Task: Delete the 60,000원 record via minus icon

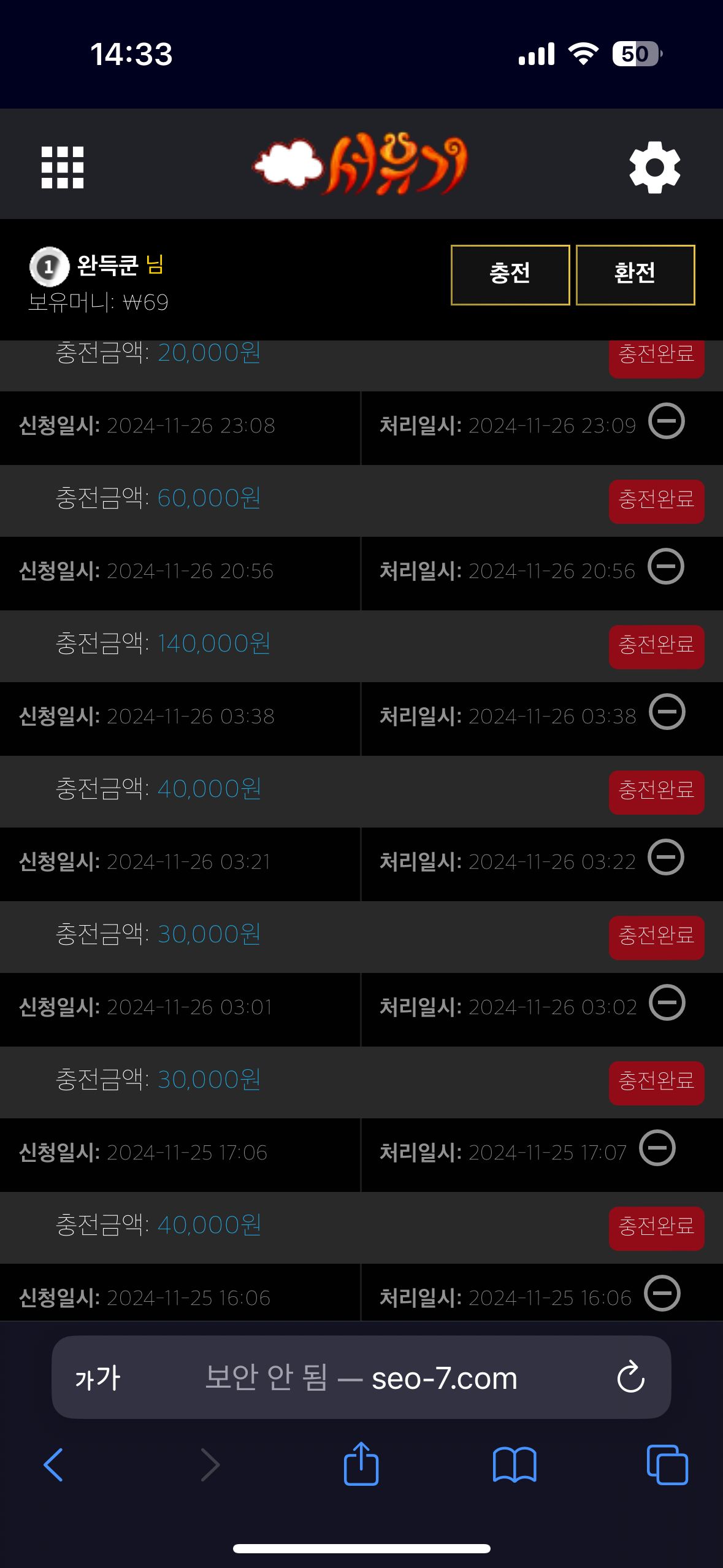Action: [x=667, y=567]
